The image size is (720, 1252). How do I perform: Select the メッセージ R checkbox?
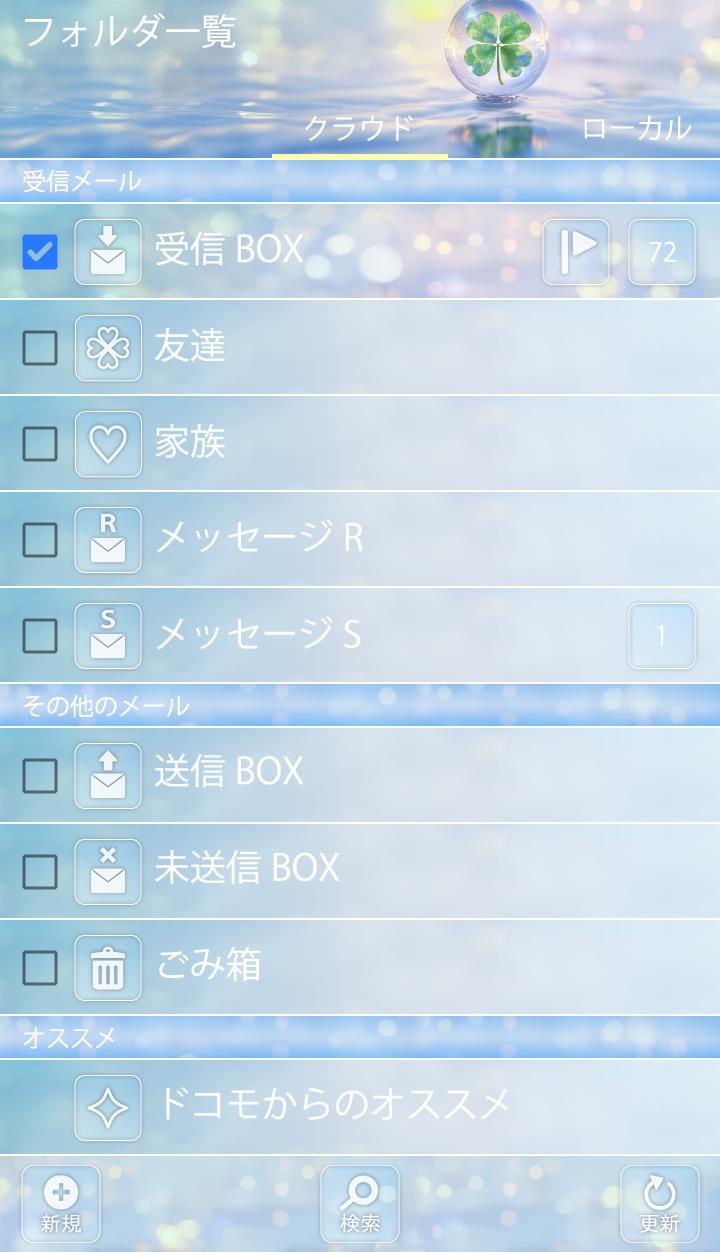(40, 540)
